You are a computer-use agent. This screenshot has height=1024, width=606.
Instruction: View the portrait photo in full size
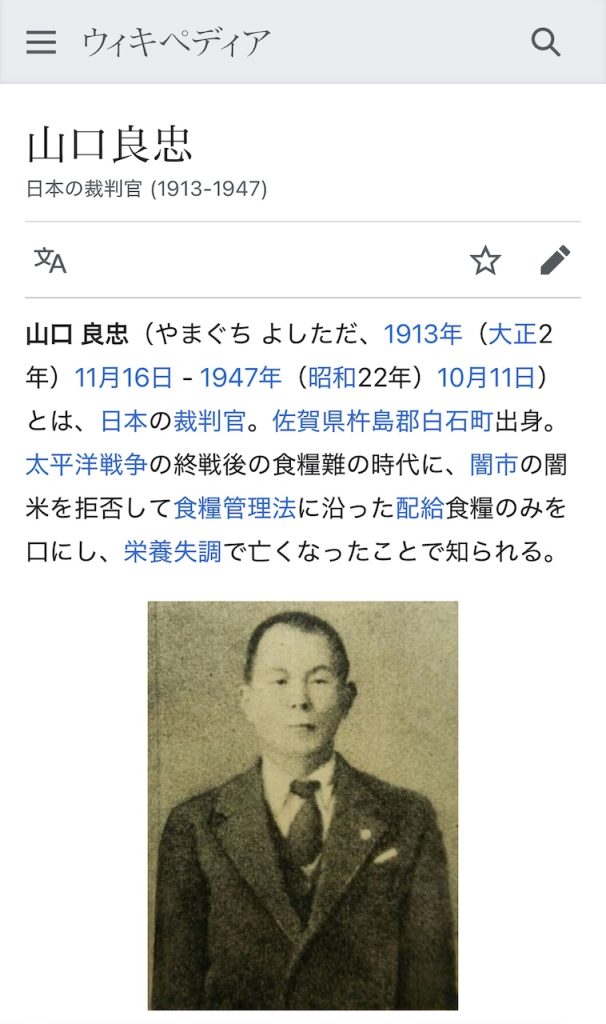[303, 805]
